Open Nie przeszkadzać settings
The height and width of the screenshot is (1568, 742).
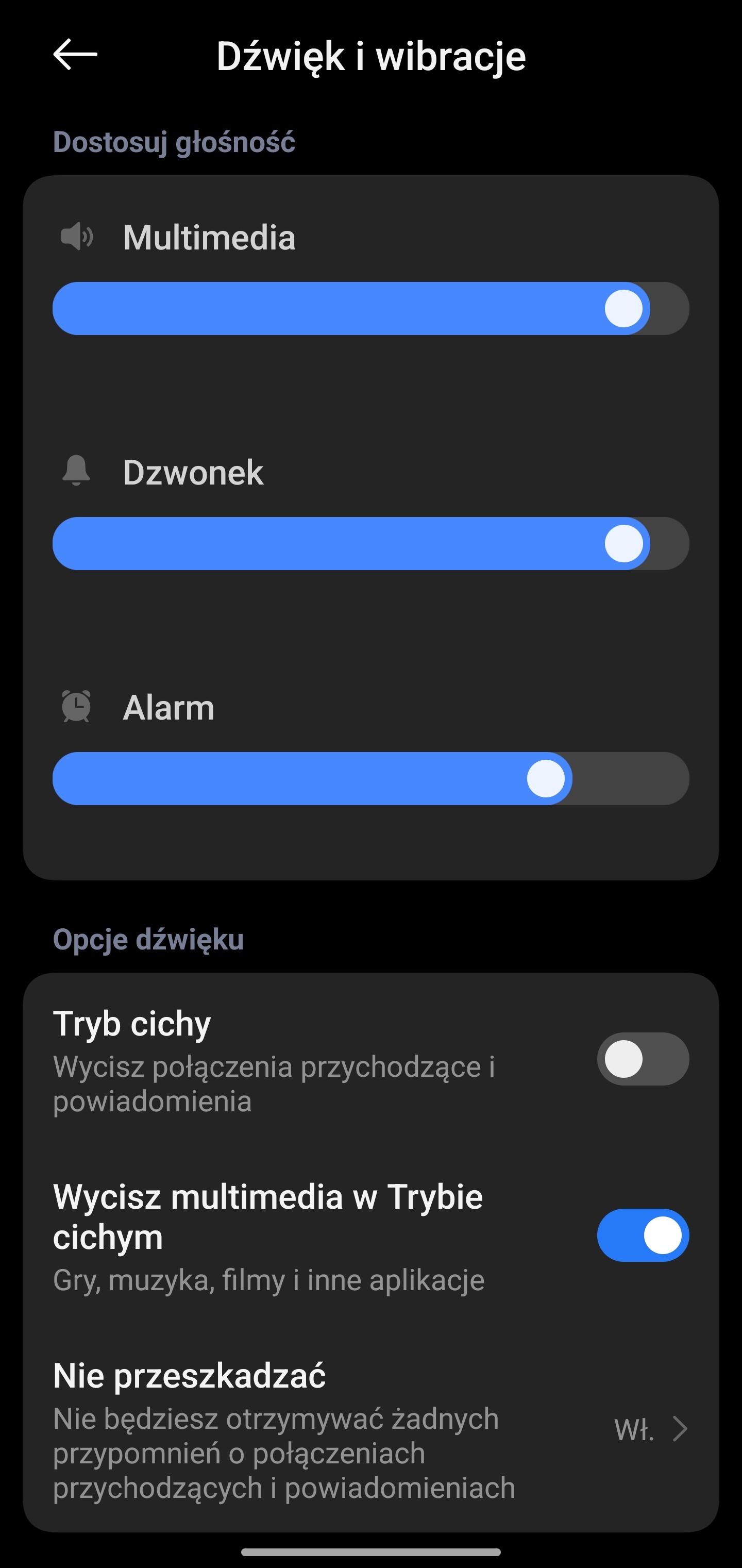[370, 1430]
